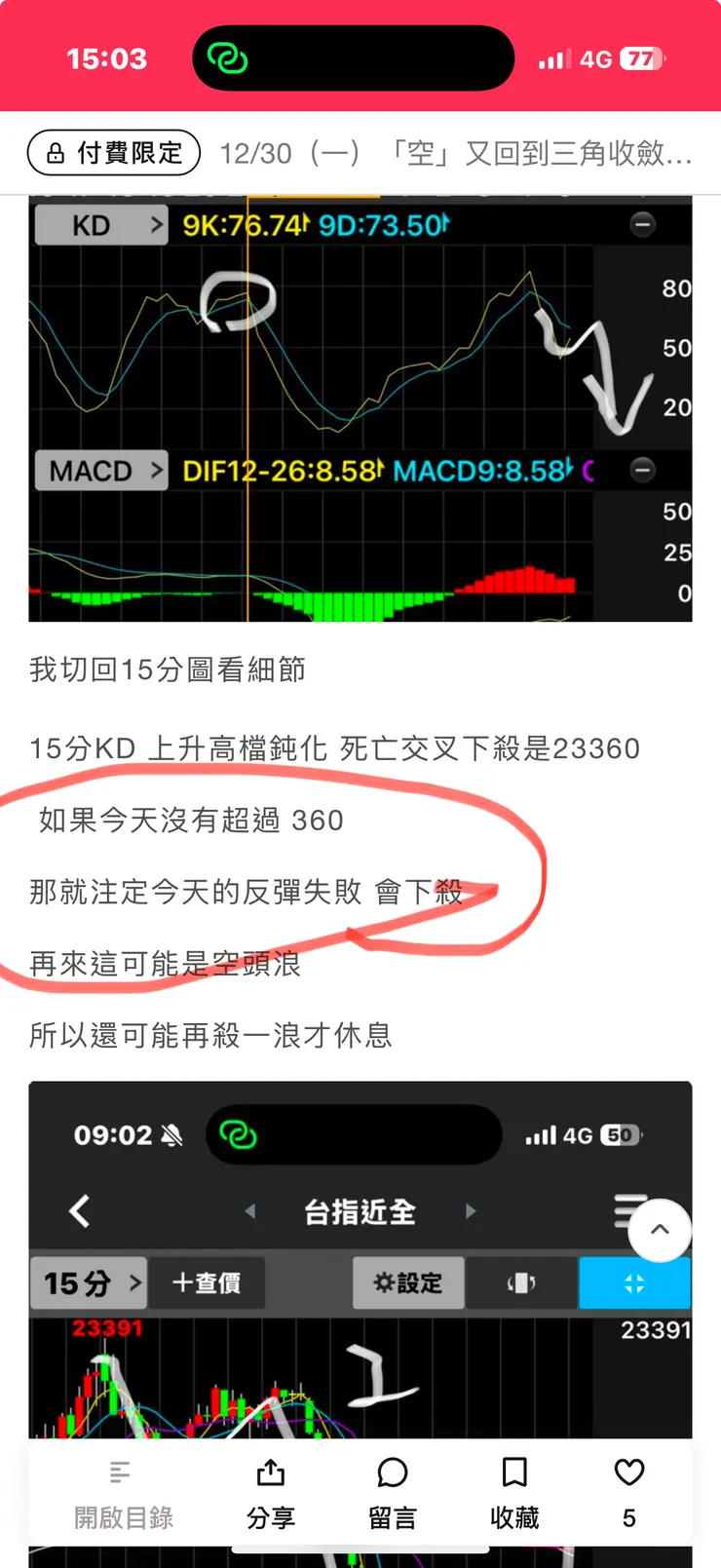Open the 開啟目錄 table of contents icon
The image size is (721, 1568).
119,1472
